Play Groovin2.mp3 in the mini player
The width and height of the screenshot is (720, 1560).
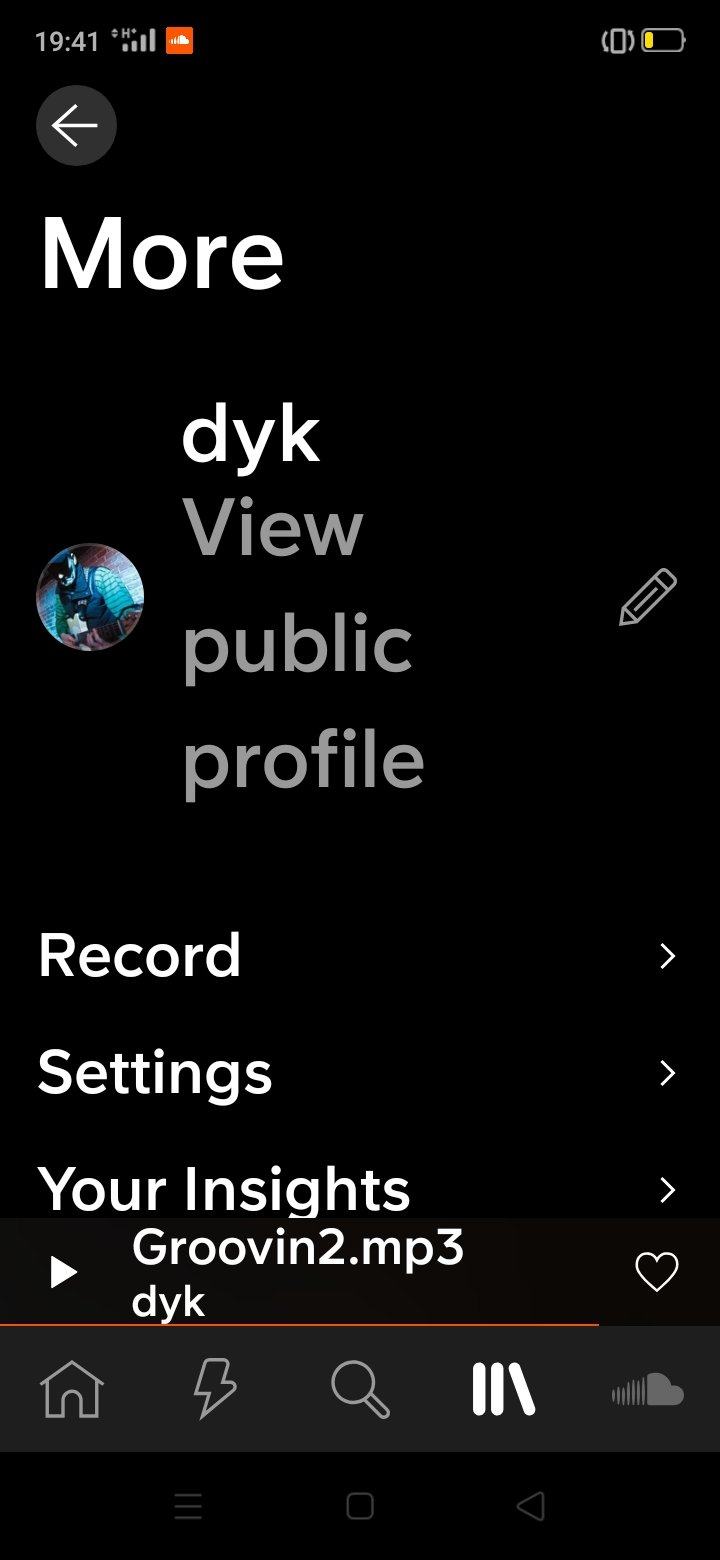(63, 1272)
